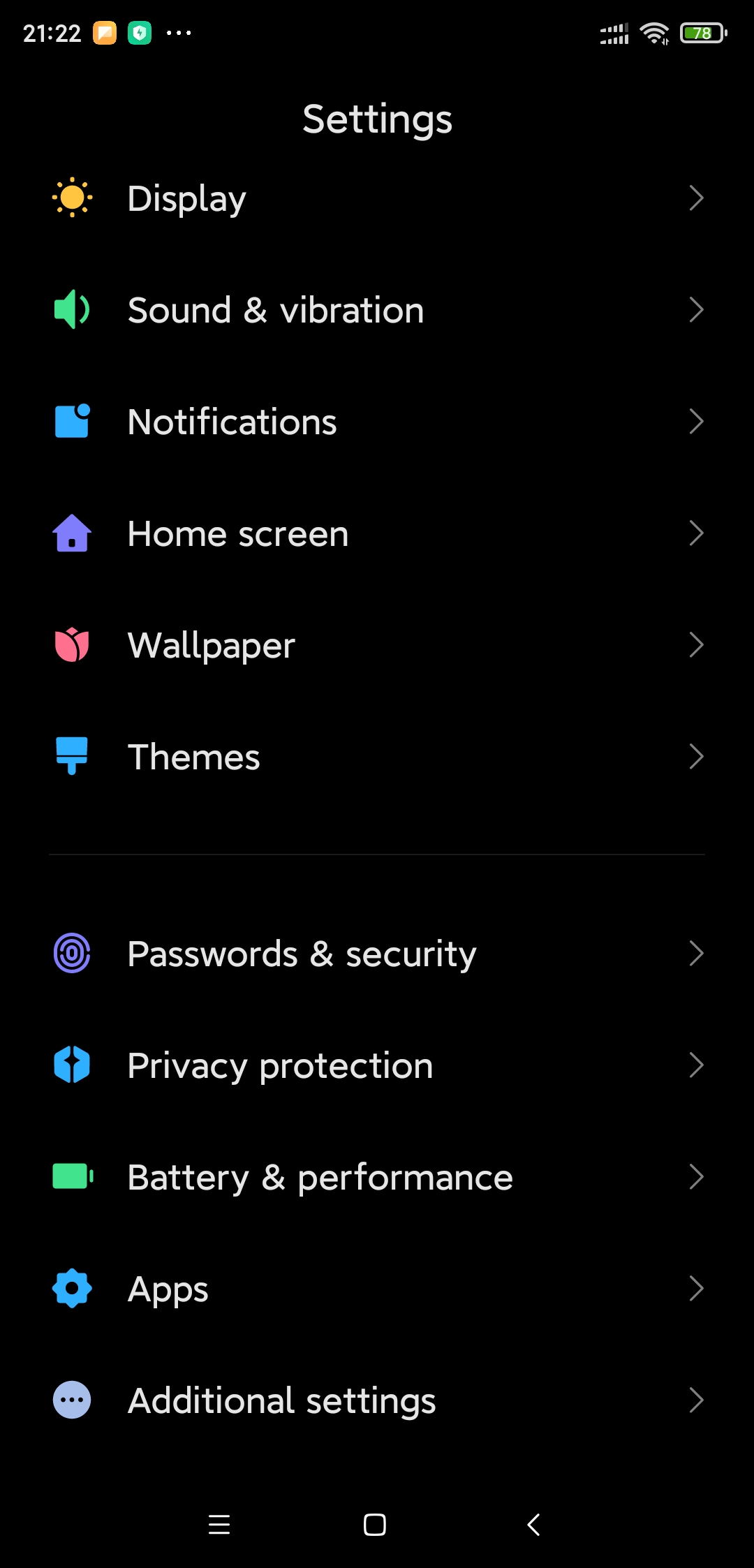Open Passwords & security
754x1568 pixels.
[377, 954]
